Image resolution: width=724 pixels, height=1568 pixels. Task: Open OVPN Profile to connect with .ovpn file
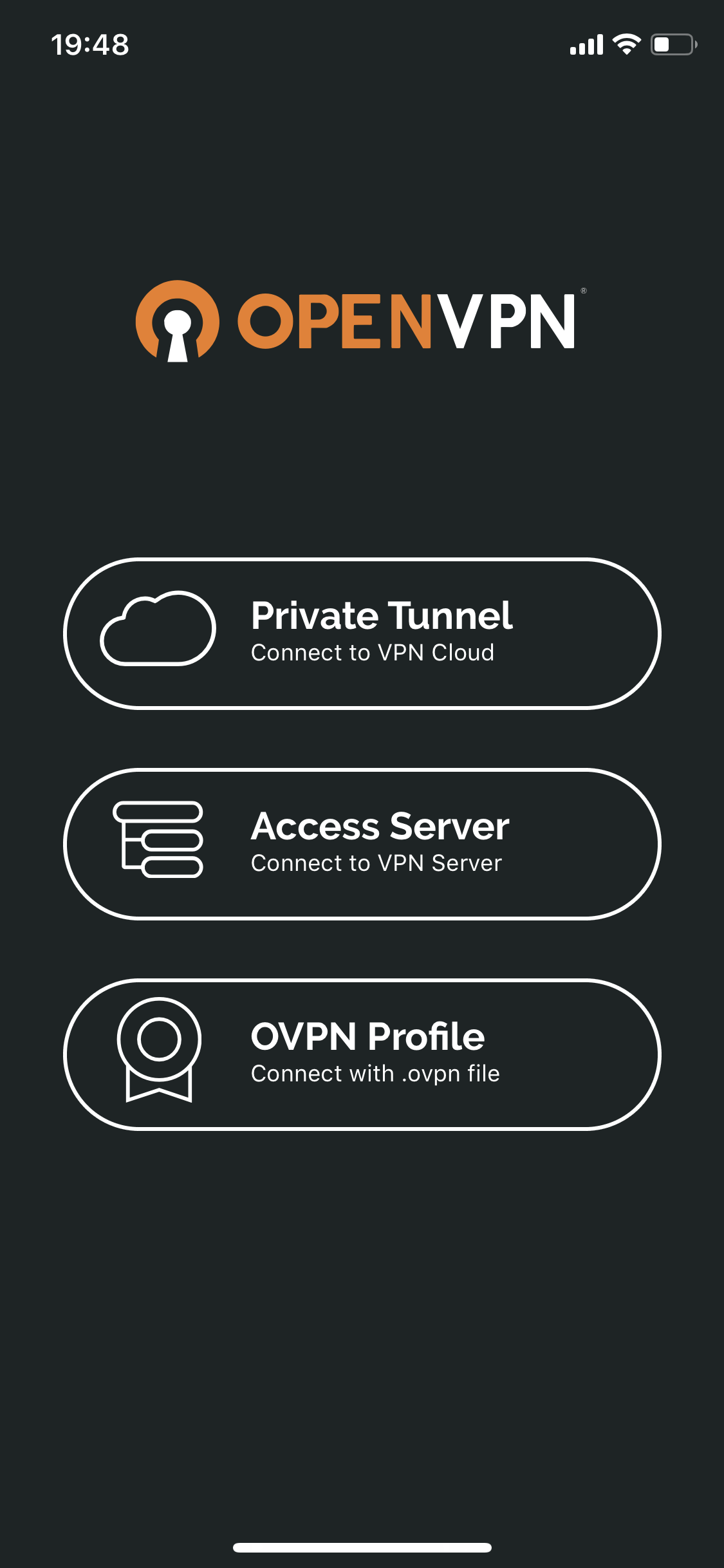(x=362, y=1054)
